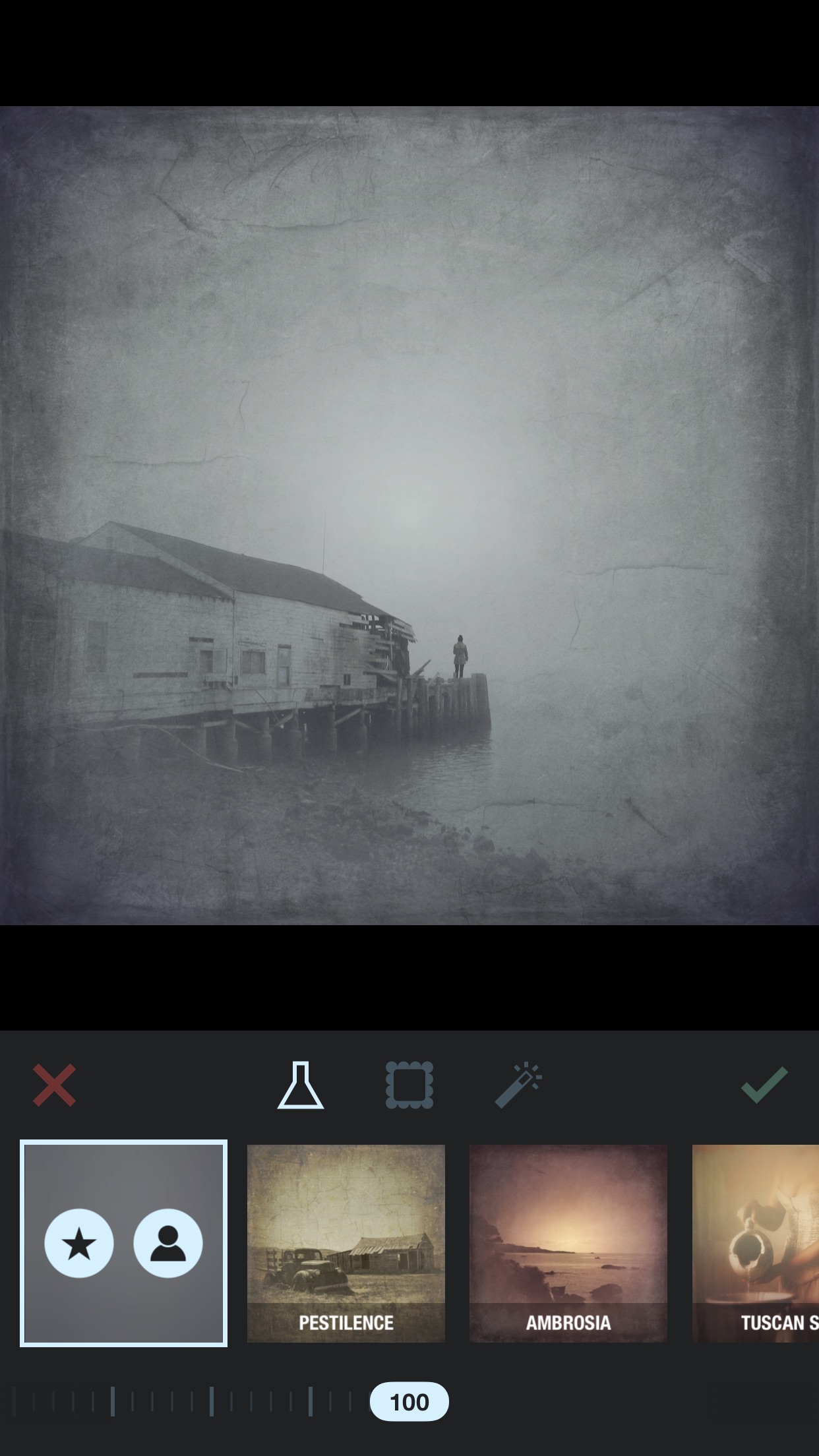
Task: Choose the Tuscan filter thumbnail
Action: click(756, 1244)
